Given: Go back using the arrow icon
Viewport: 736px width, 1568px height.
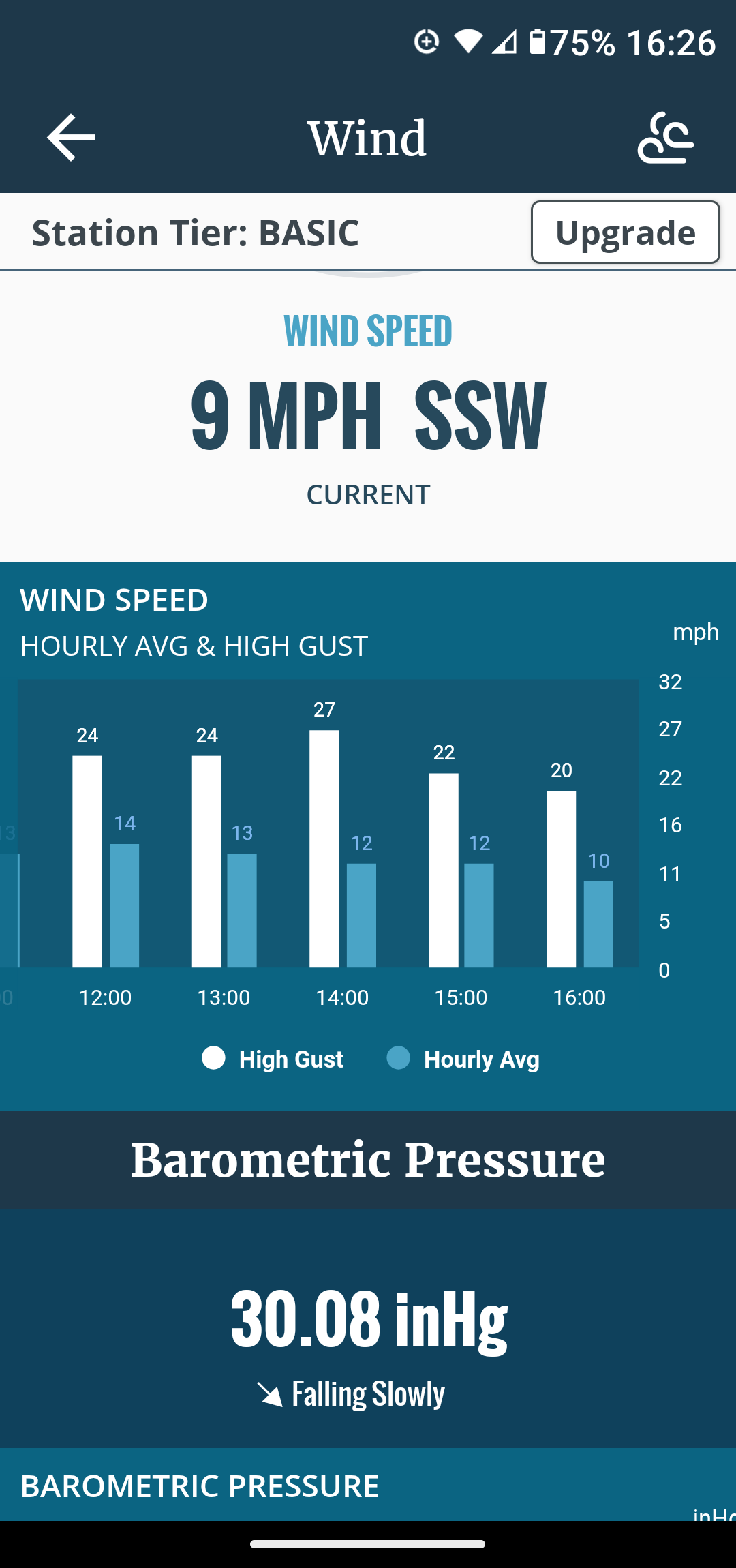Looking at the screenshot, I should click(x=71, y=138).
